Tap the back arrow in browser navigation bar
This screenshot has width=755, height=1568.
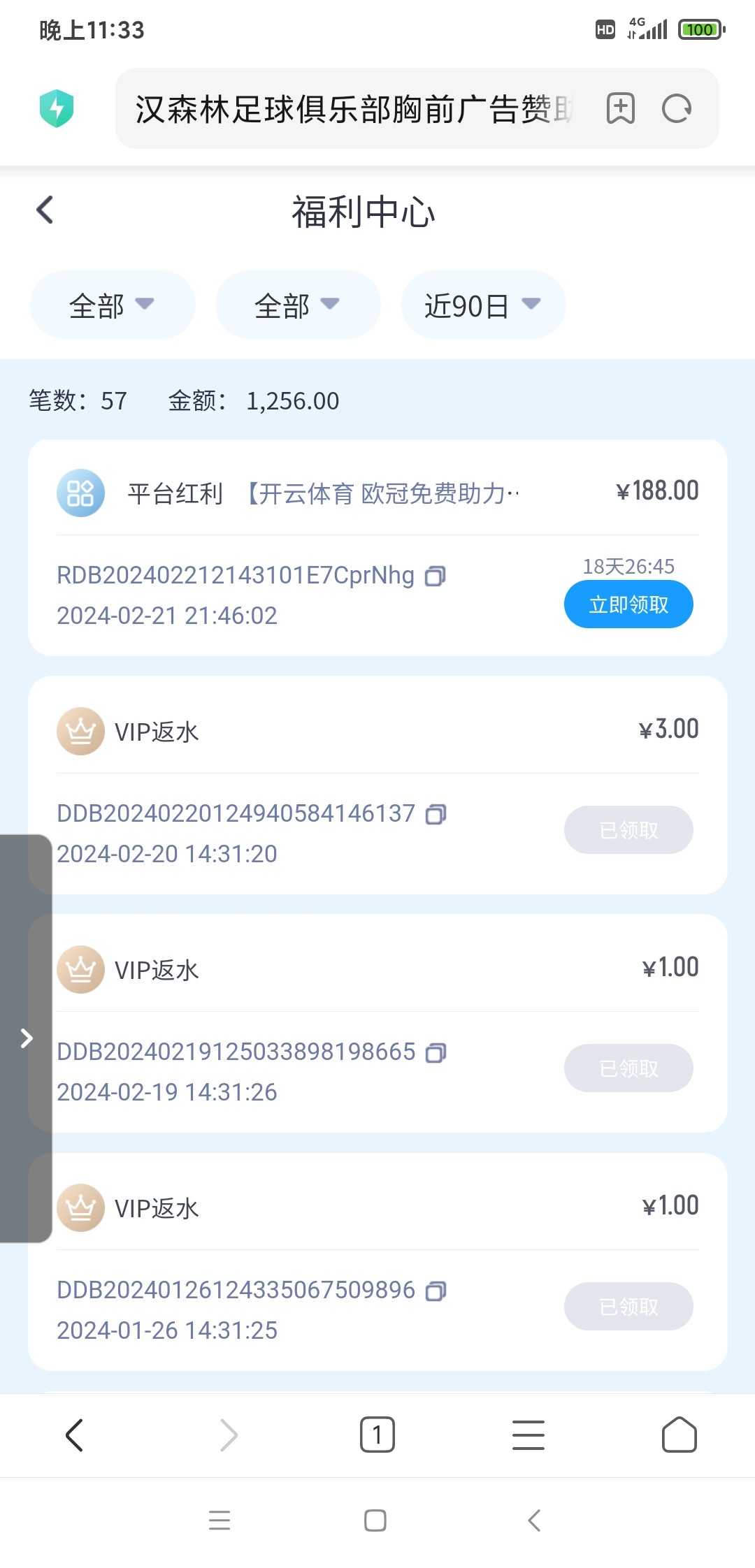[75, 1435]
